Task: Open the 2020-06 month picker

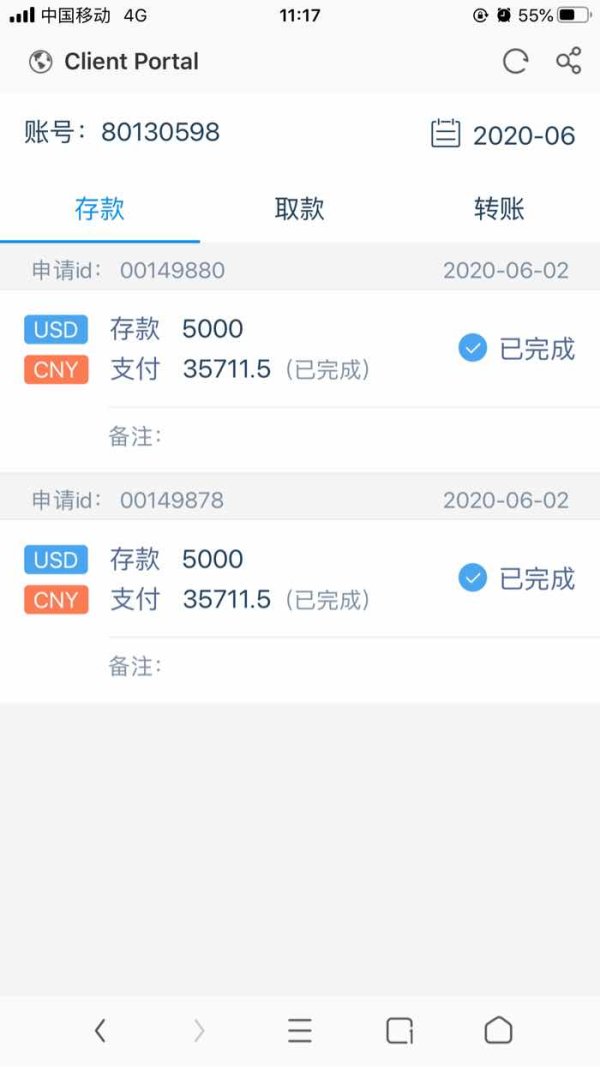Action: 503,134
